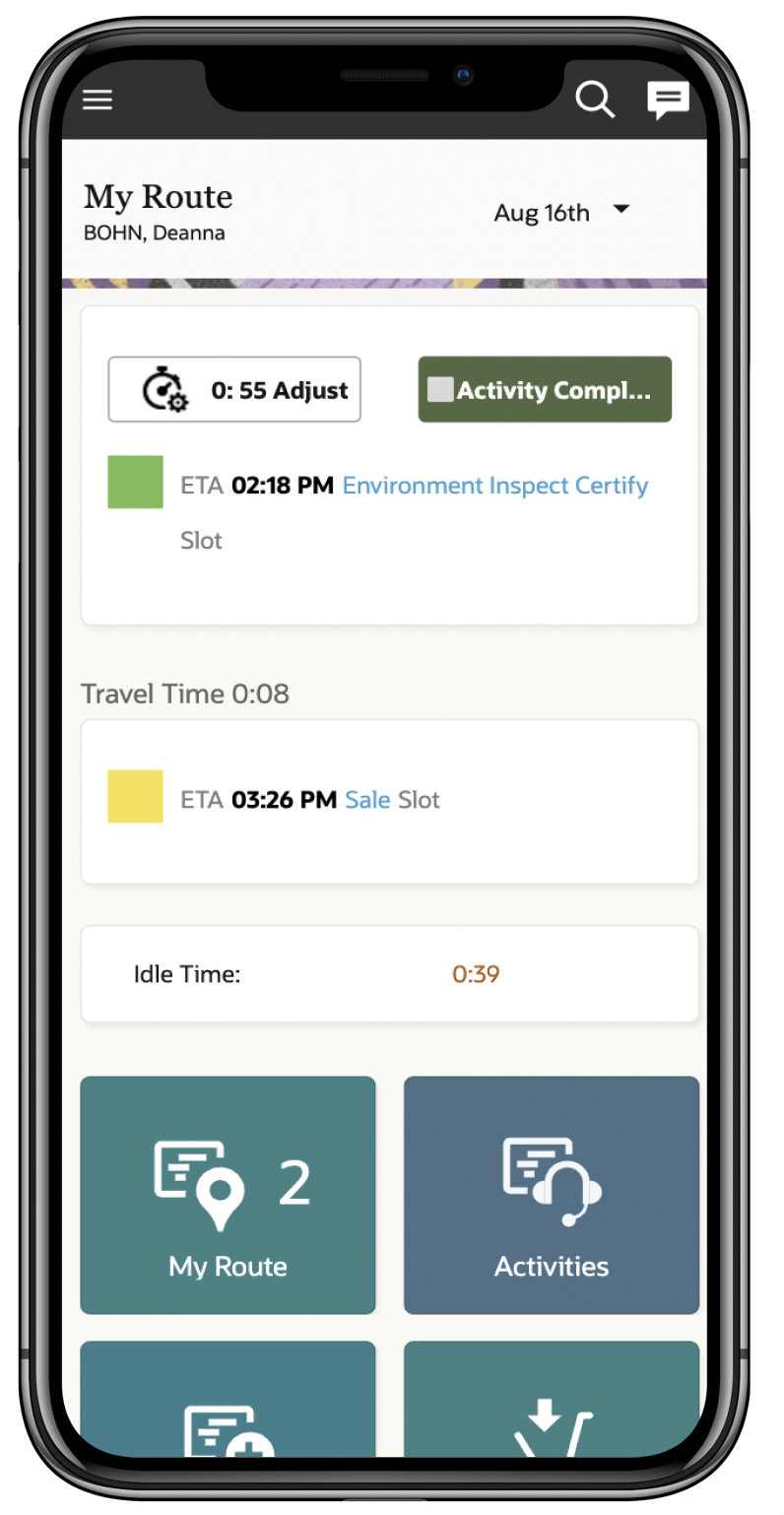Open the hamburger drawer menu
Screen dimensions: 784x1515
click(x=98, y=99)
